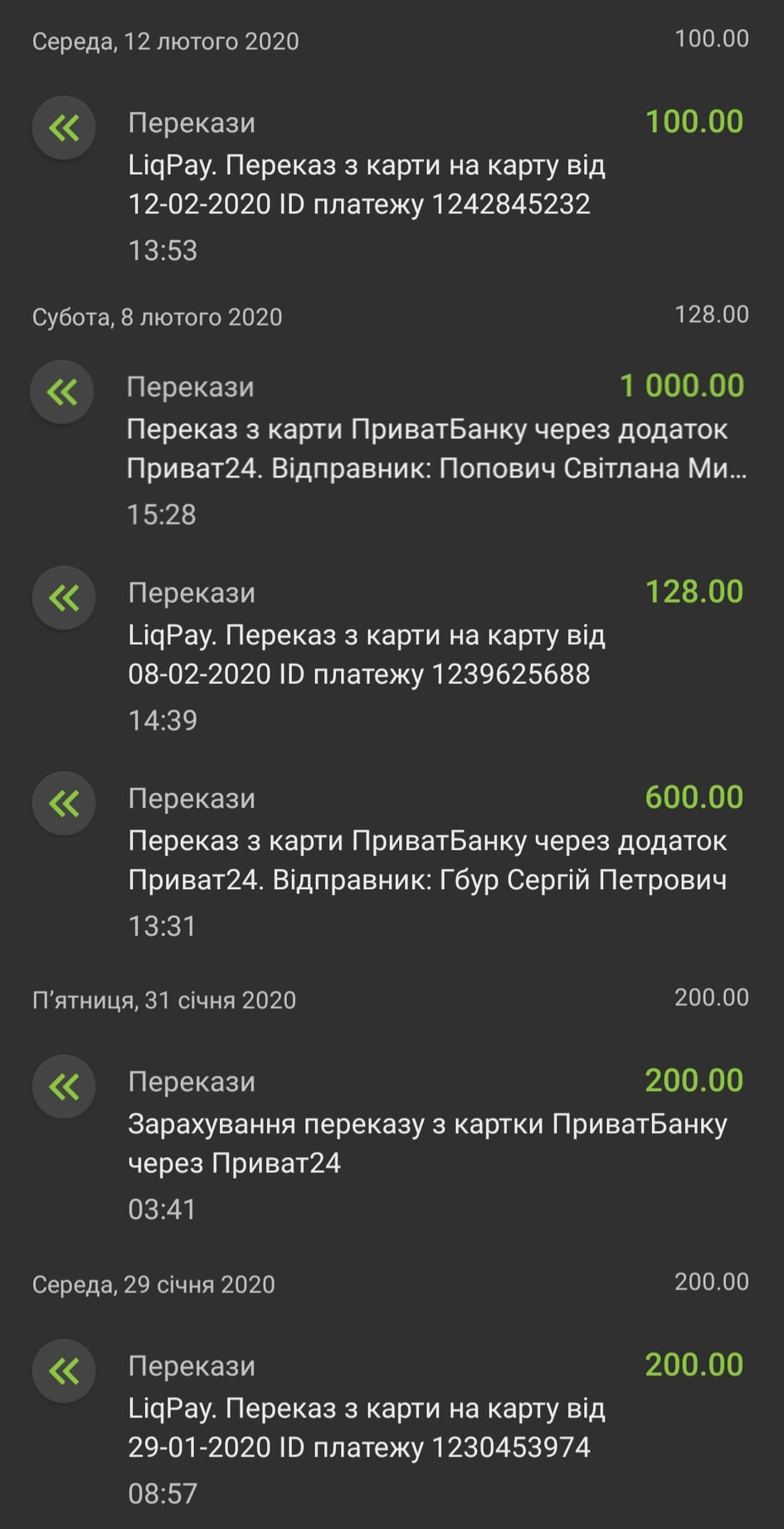This screenshot has height=1529, width=784.
Task: Open the 200.00 Зарахування переказу at 03:41
Action: [392, 1144]
